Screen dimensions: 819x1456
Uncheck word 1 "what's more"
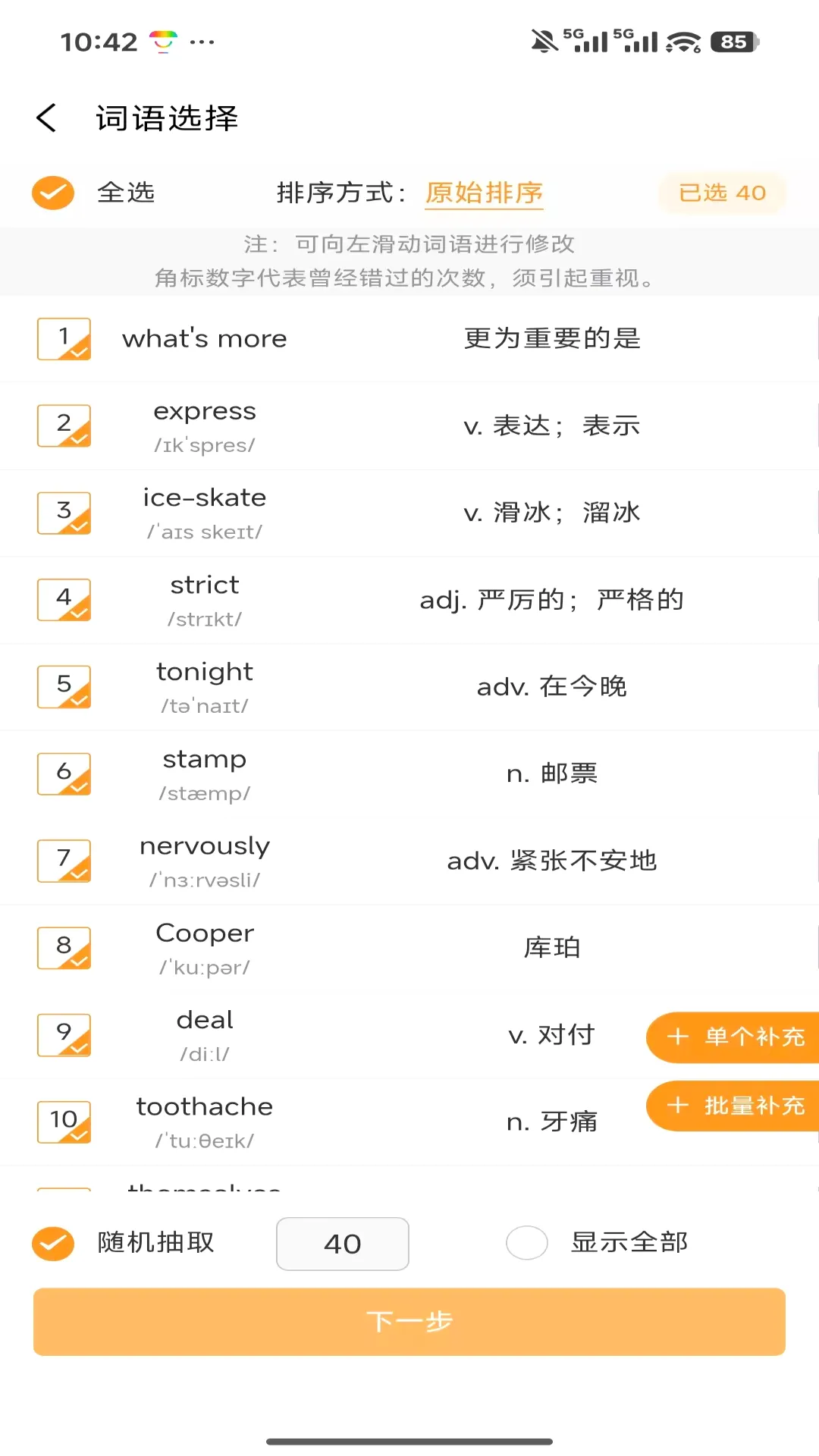[x=64, y=338]
